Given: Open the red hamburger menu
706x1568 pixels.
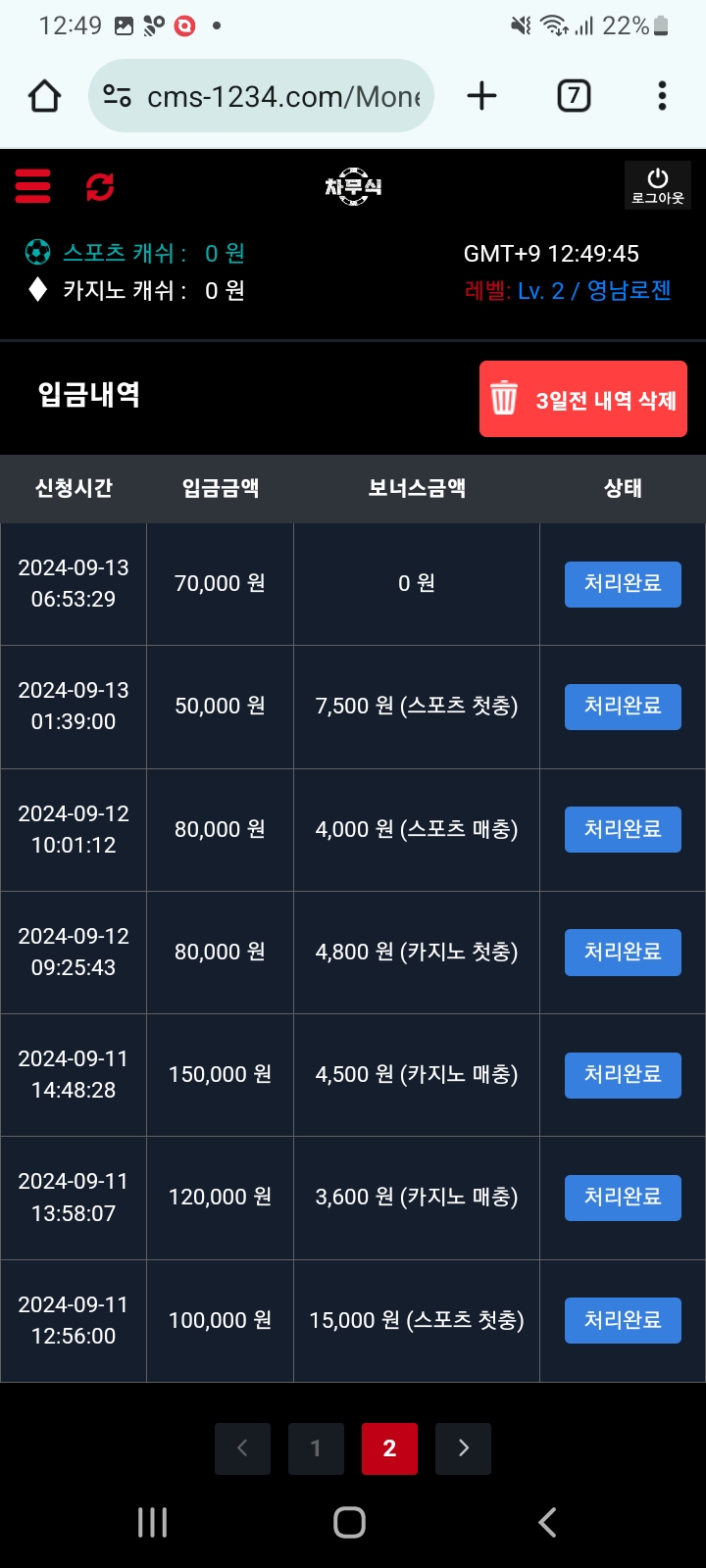Looking at the screenshot, I should (x=32, y=185).
